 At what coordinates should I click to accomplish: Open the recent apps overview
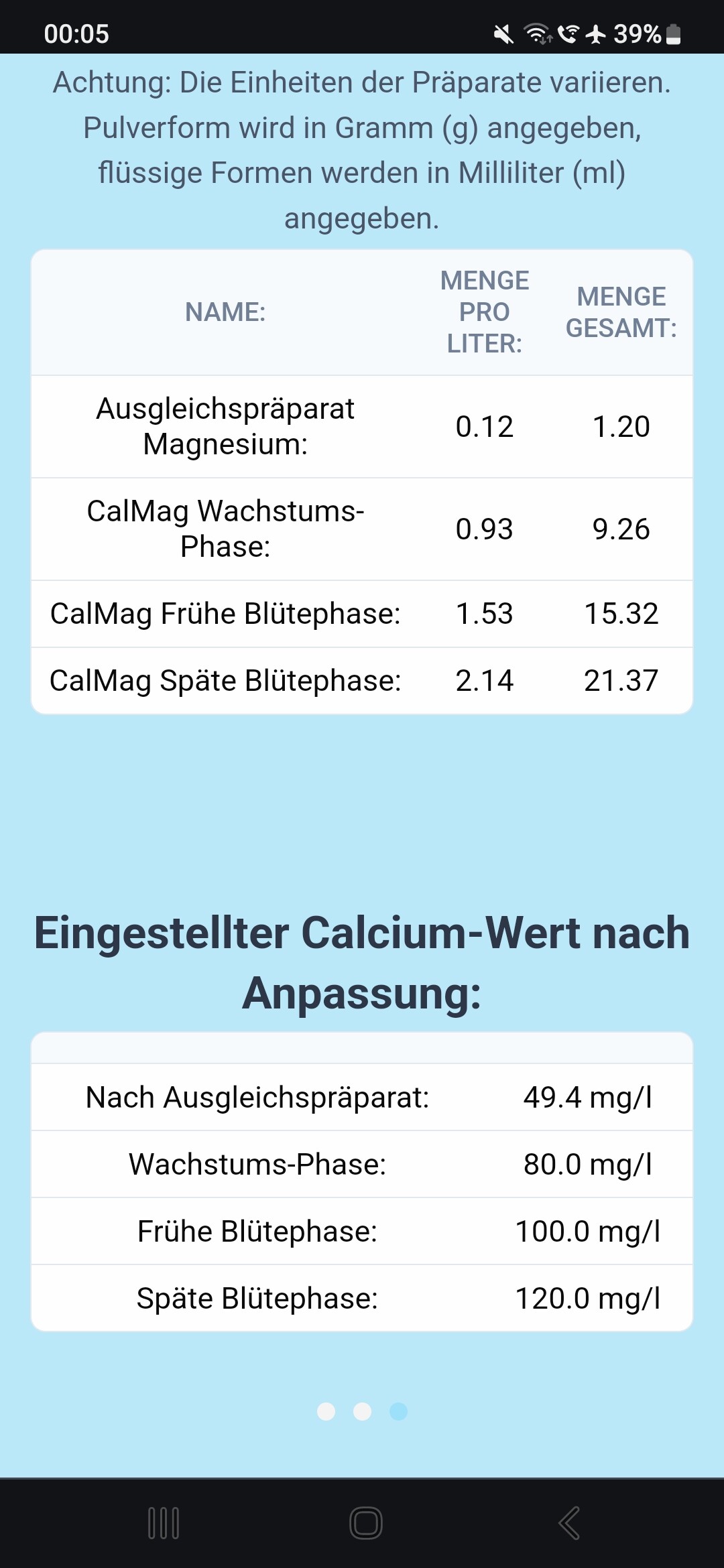(164, 1523)
